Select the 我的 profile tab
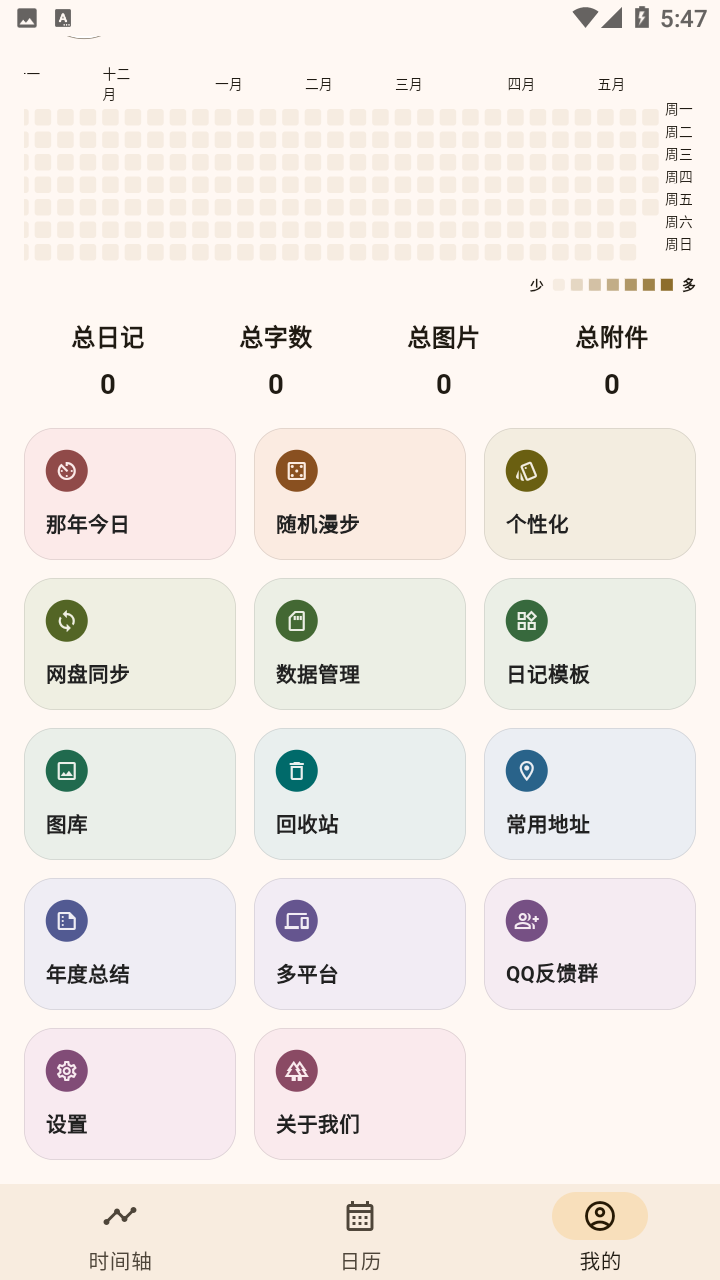The image size is (720, 1280). point(600,1233)
